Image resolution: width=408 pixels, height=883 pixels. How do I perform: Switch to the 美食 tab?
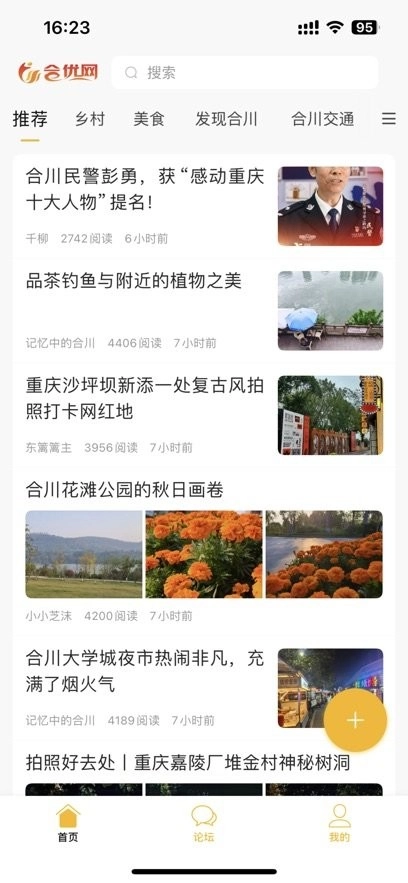(149, 119)
